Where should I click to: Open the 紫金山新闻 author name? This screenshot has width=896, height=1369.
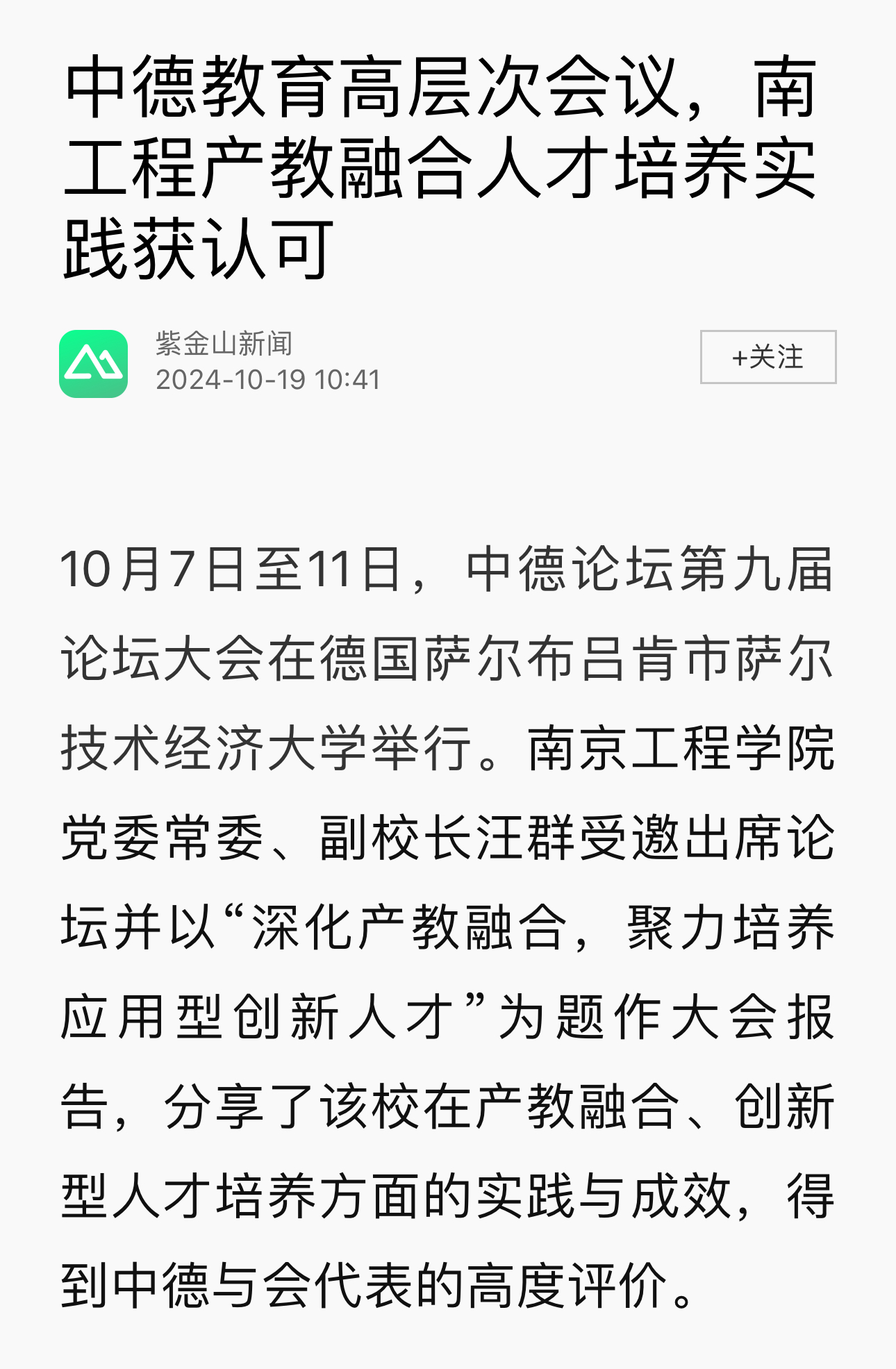click(224, 344)
